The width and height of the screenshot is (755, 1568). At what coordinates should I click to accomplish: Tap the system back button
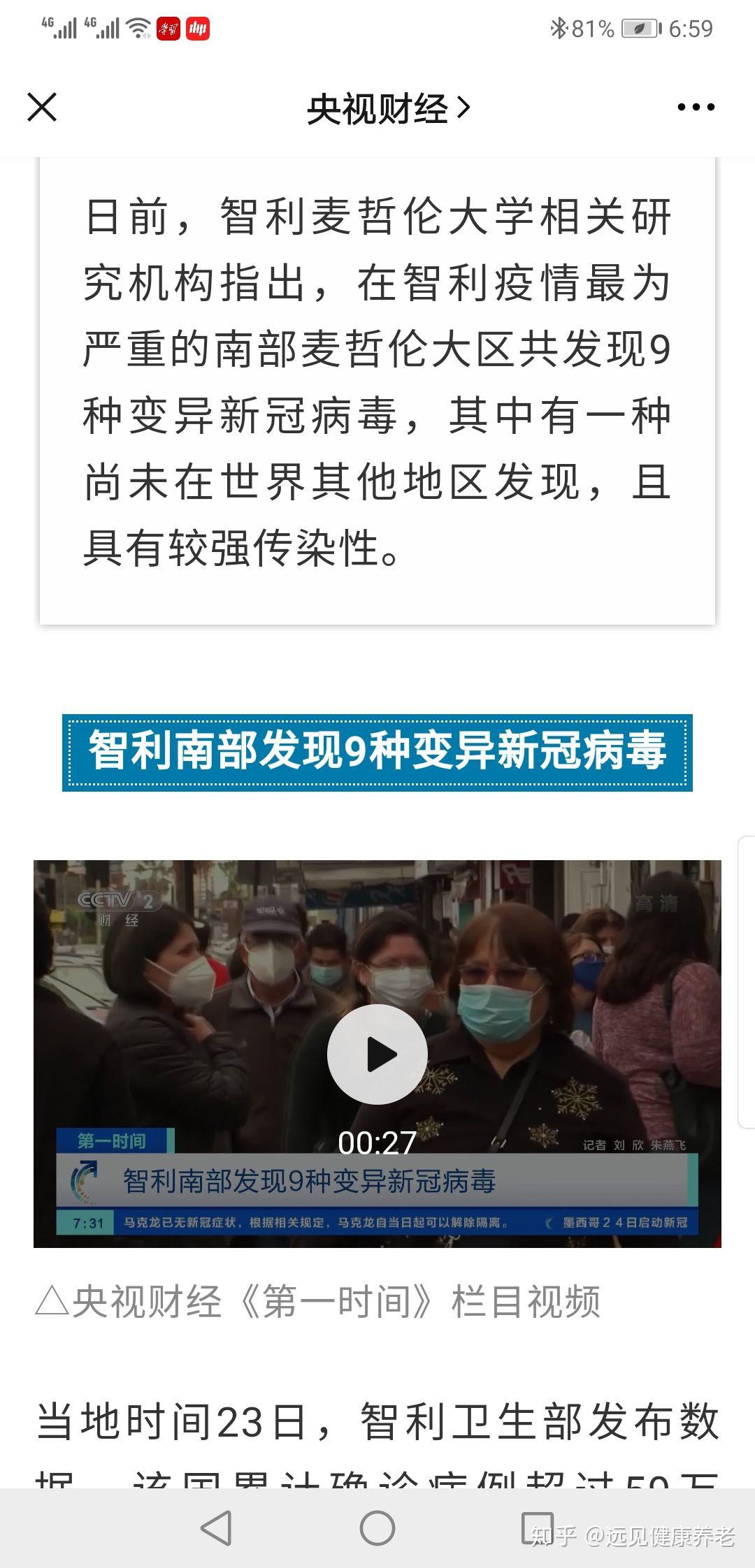[216, 1527]
